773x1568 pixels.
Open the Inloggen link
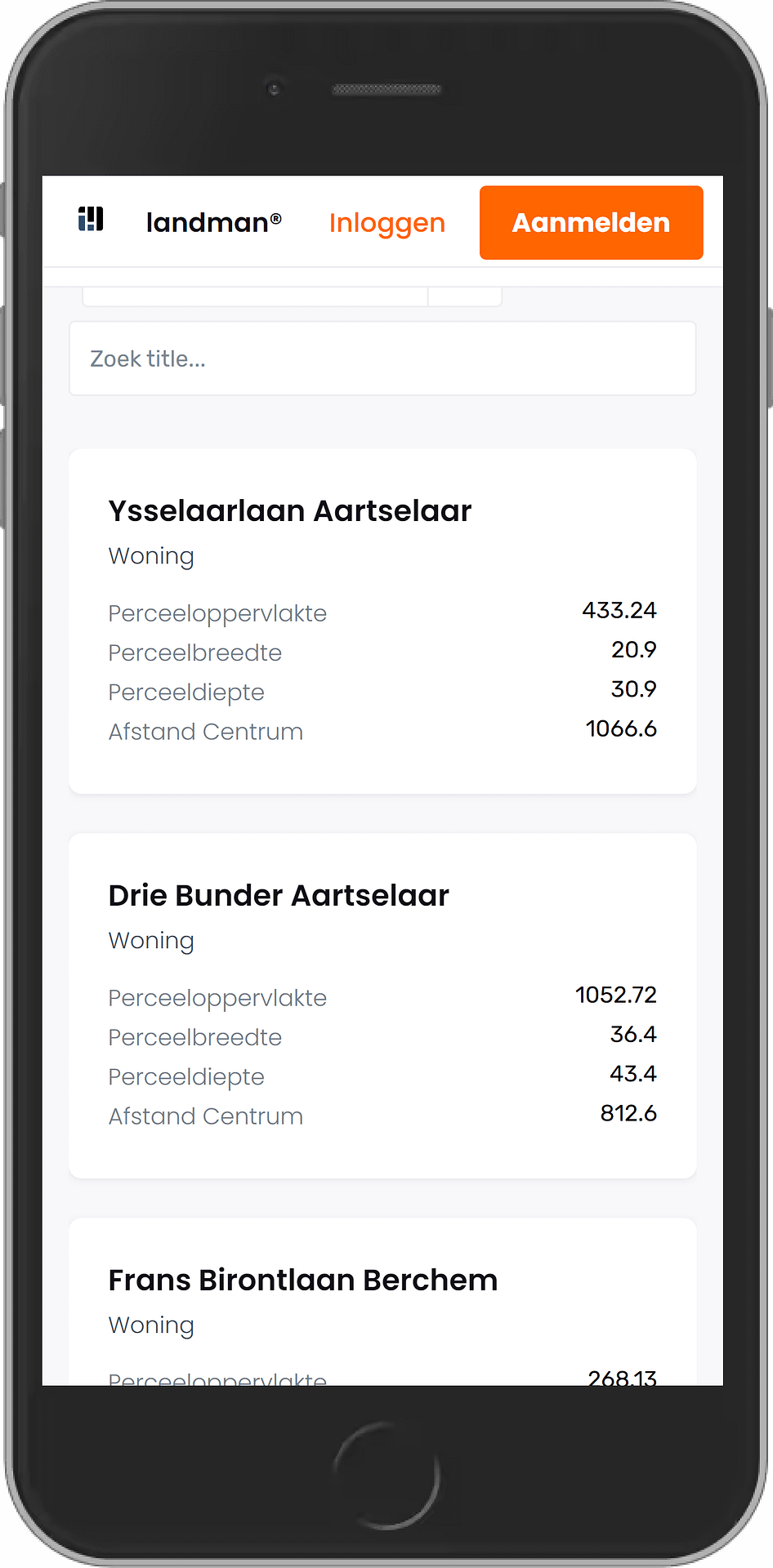(x=386, y=223)
